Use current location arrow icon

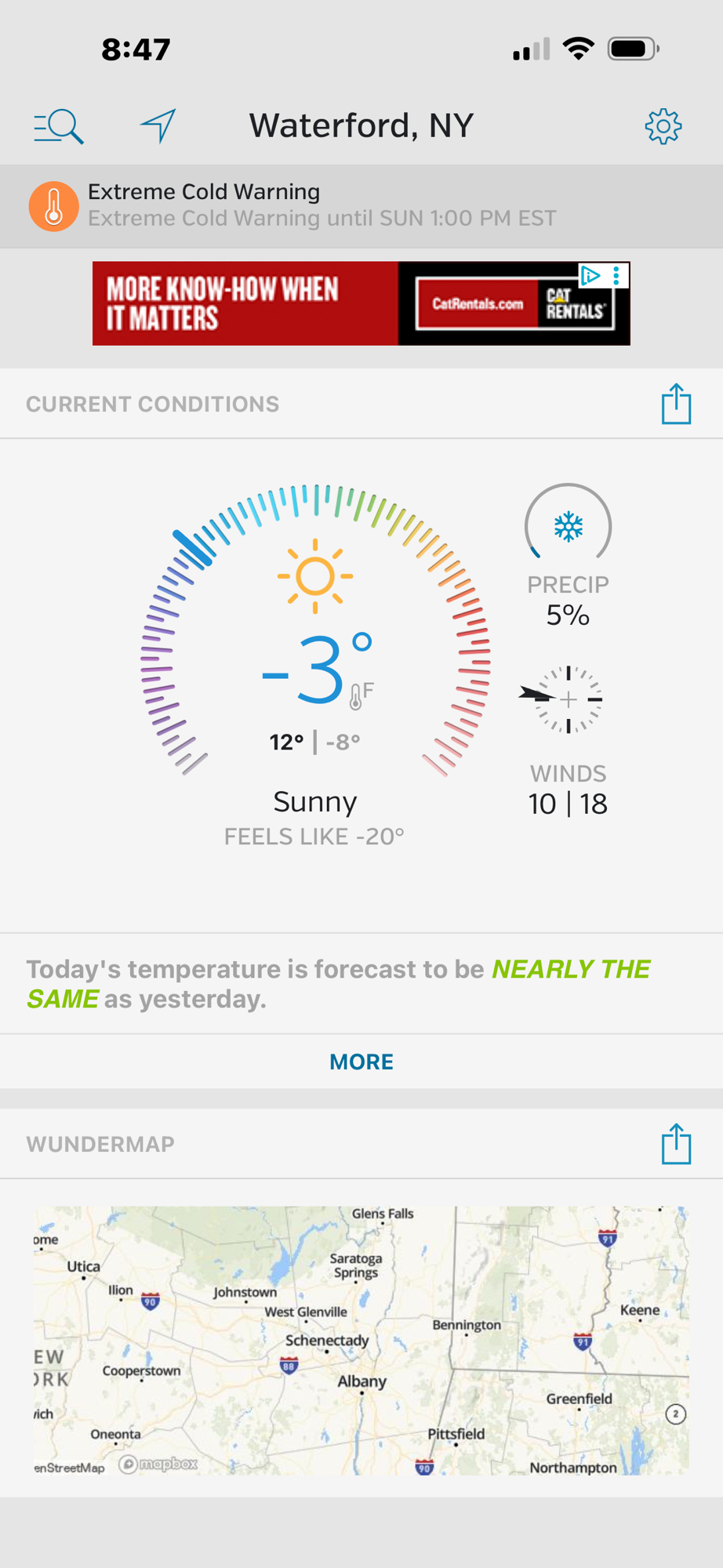pyautogui.click(x=158, y=125)
